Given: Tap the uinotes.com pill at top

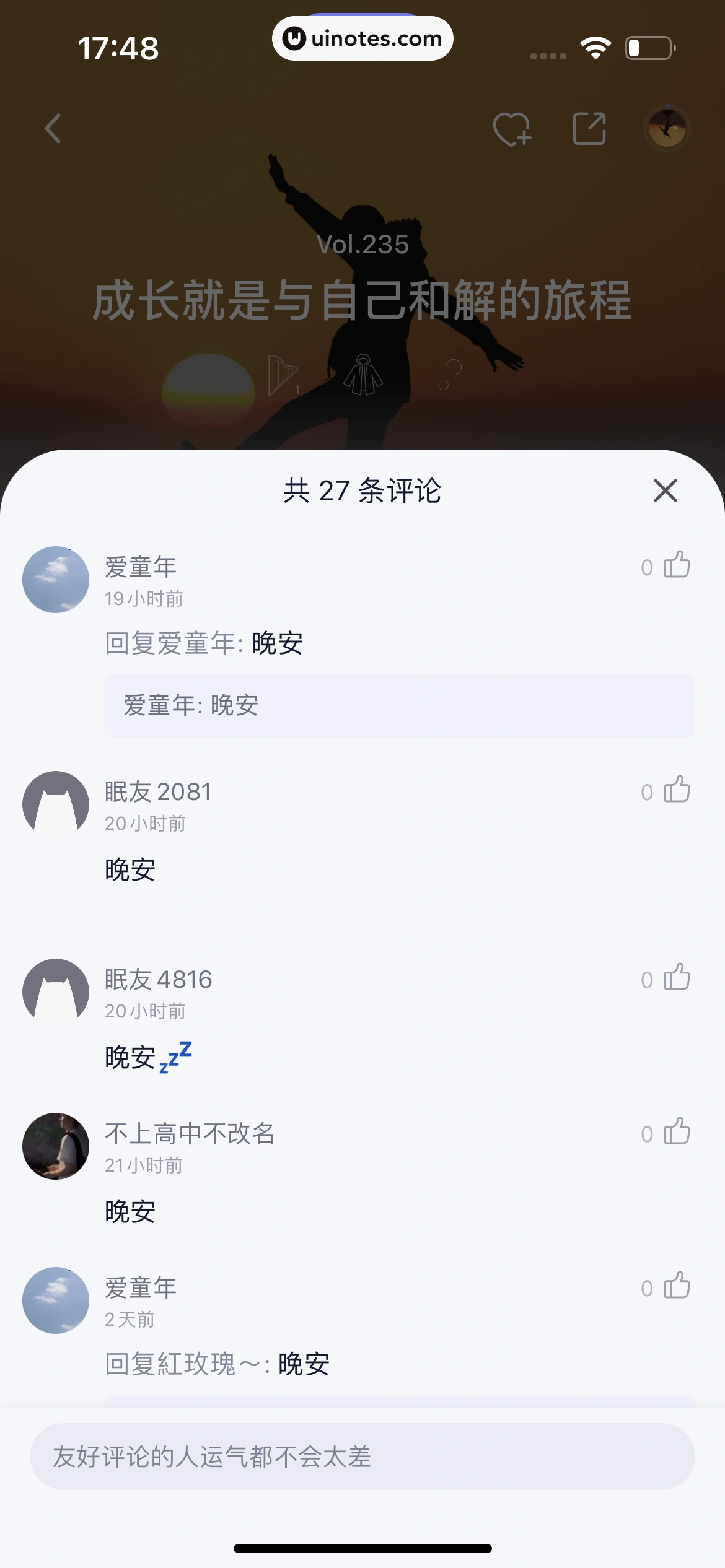Looking at the screenshot, I should click(x=362, y=38).
